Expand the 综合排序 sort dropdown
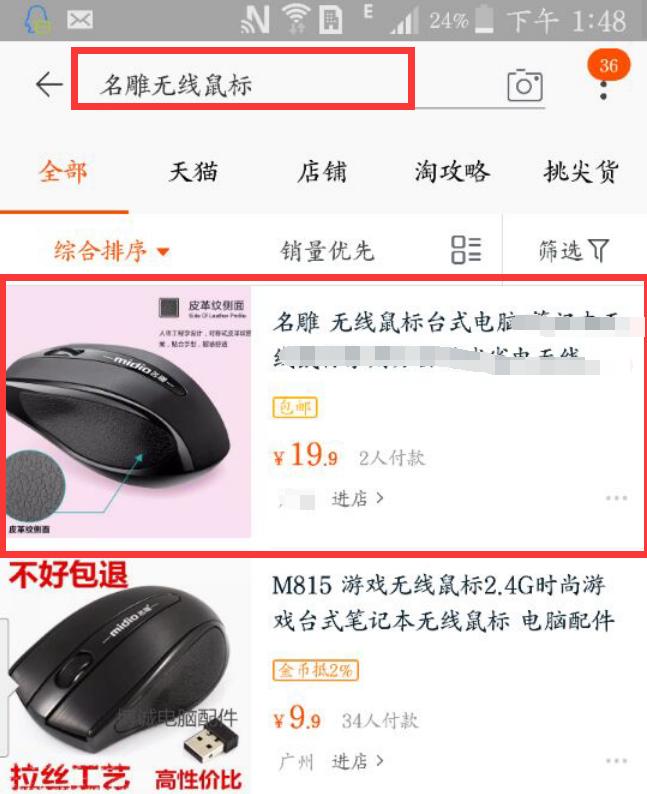This screenshot has height=794, width=647. pyautogui.click(x=111, y=250)
